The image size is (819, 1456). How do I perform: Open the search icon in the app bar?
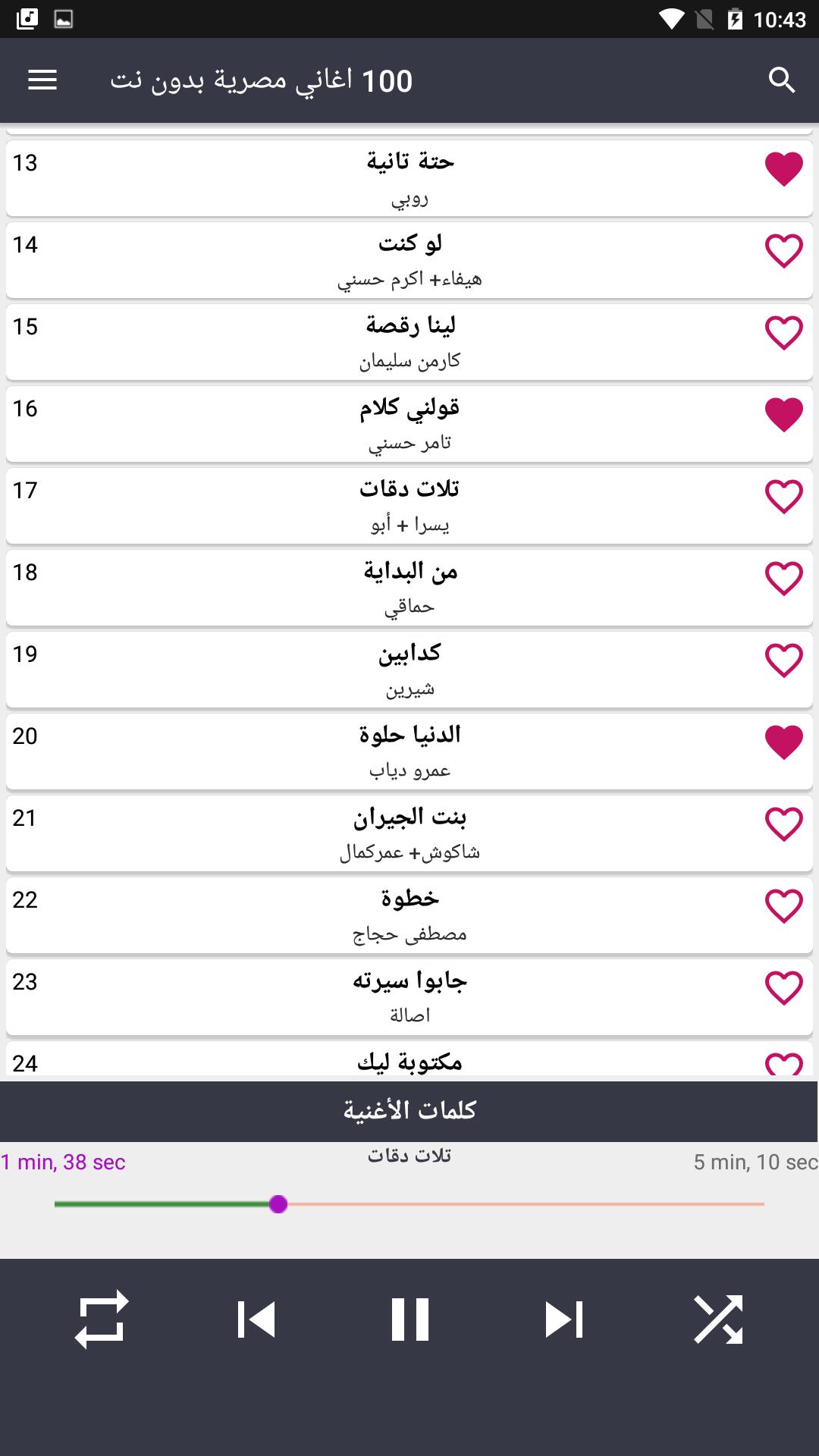782,80
